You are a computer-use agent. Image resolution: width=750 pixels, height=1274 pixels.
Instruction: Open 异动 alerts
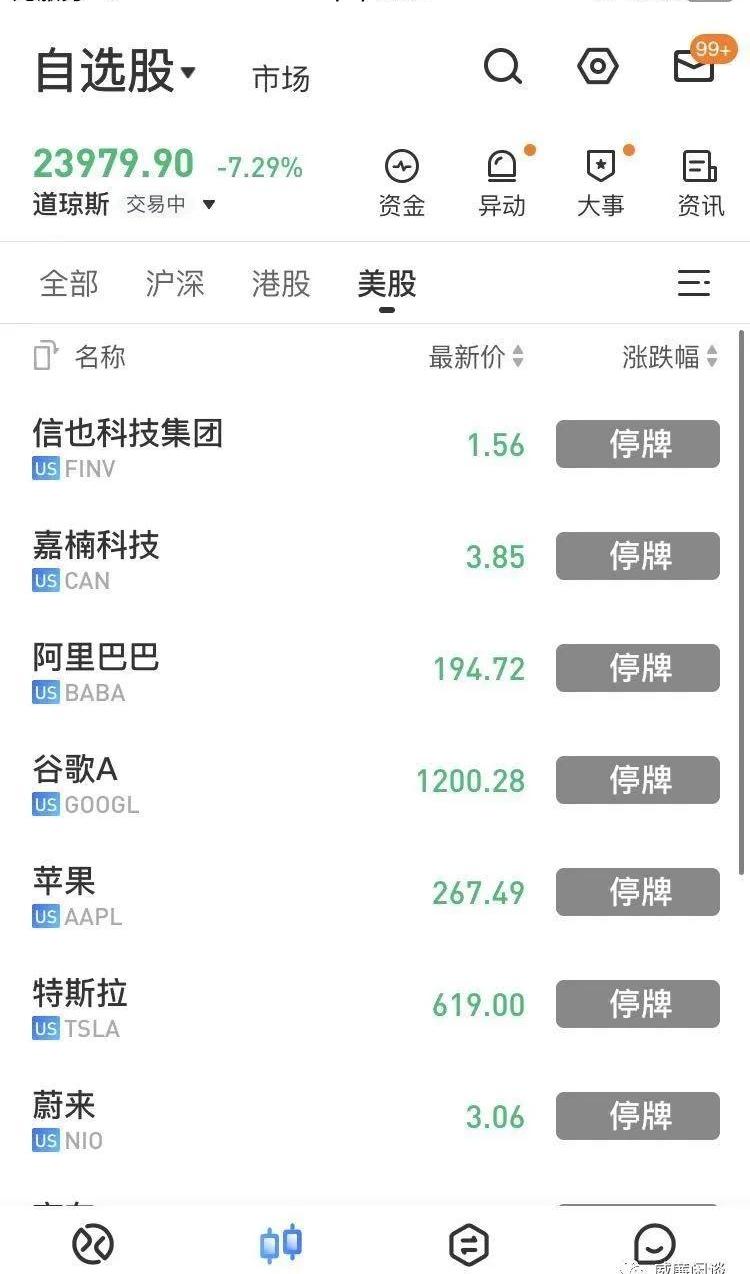tap(502, 184)
